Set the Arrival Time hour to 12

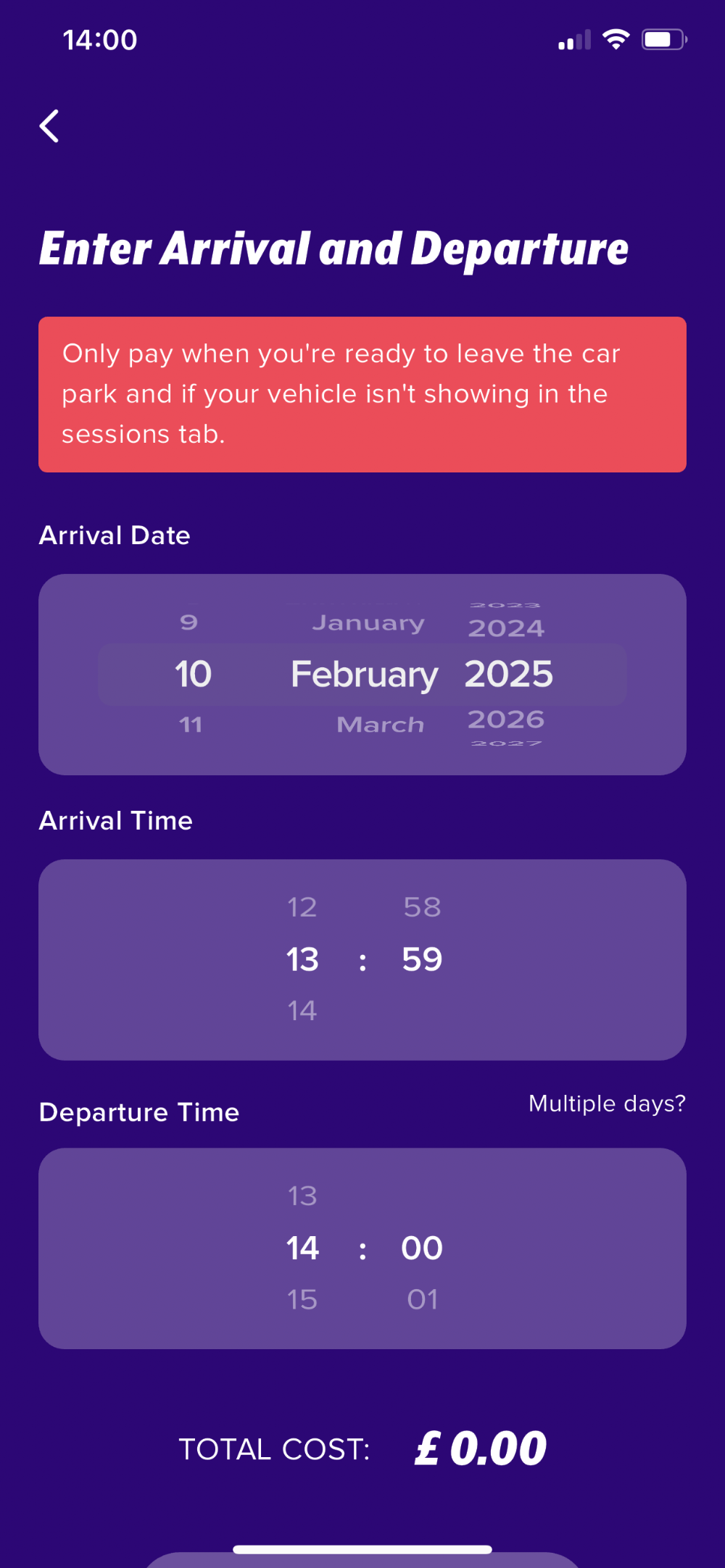pyautogui.click(x=302, y=907)
